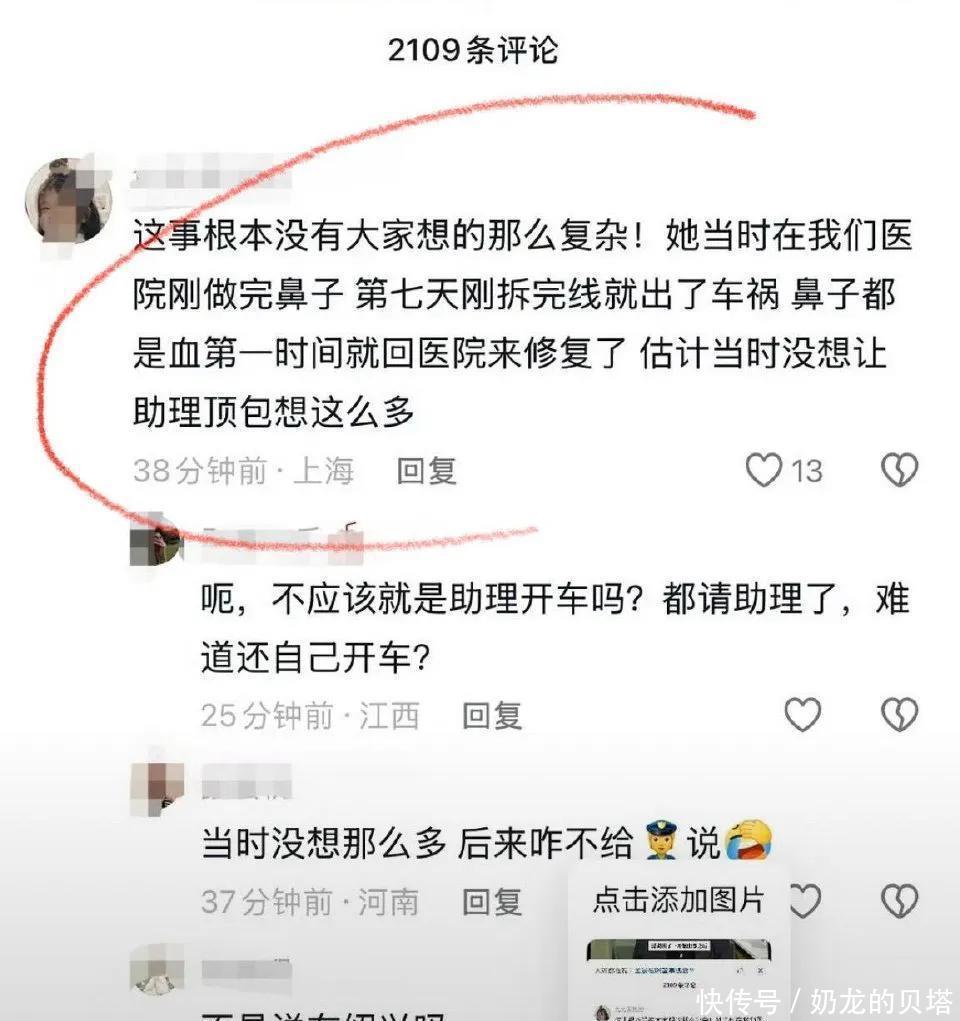Viewport: 960px width, 1021px height.
Task: Reply to the 37分钟前 河南 comment
Action: tap(492, 902)
